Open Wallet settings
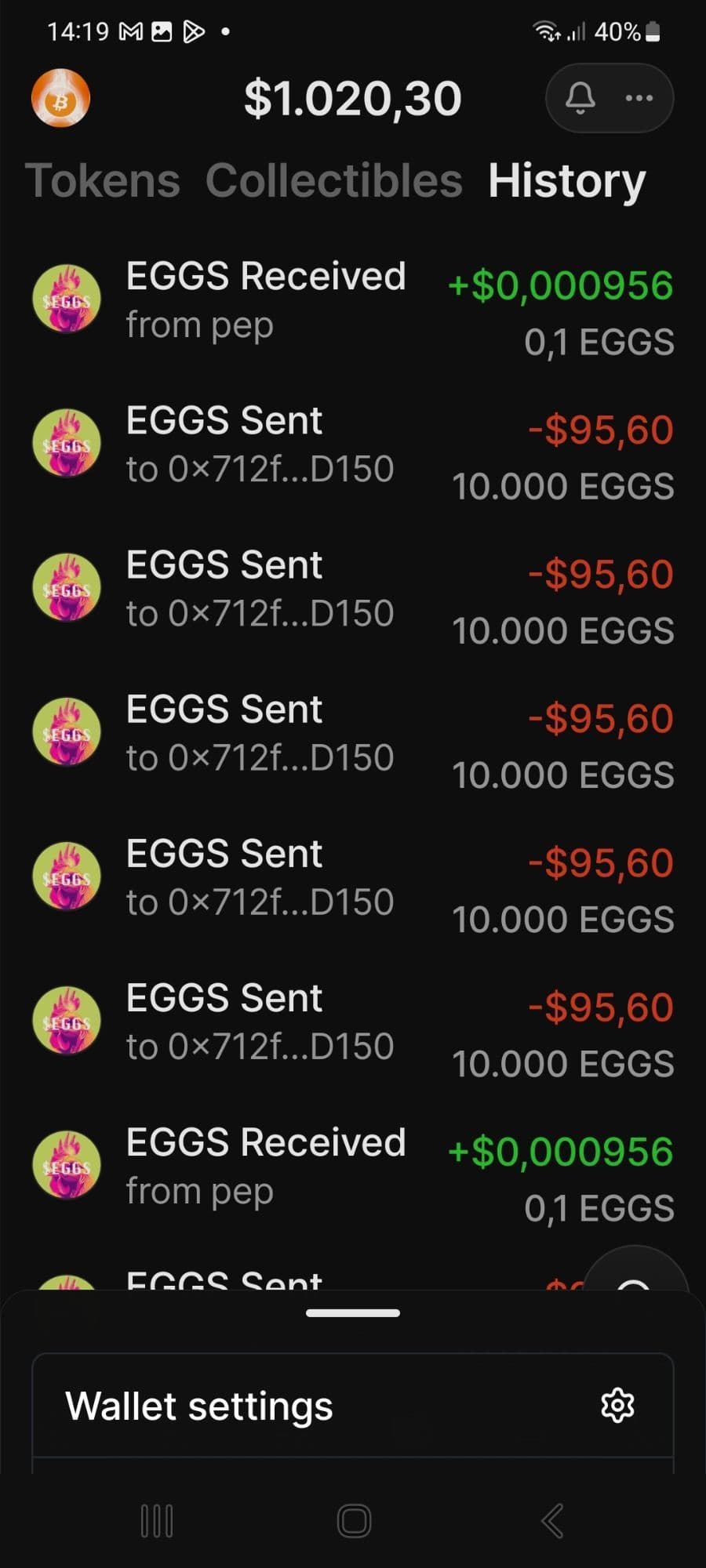The height and width of the screenshot is (1568, 706). pyautogui.click(x=353, y=1406)
